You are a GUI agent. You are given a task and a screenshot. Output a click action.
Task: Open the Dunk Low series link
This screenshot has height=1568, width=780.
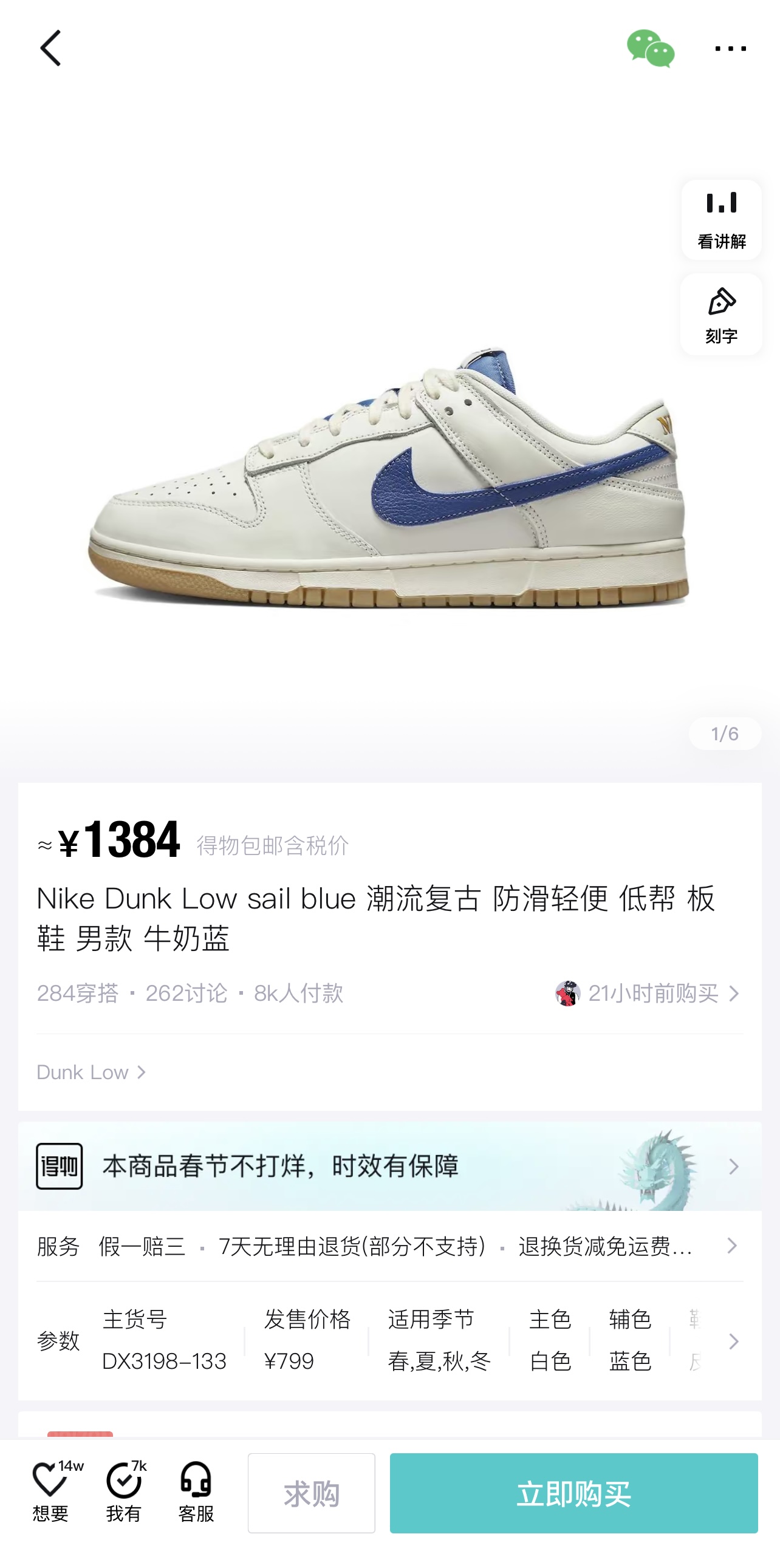click(x=91, y=1072)
